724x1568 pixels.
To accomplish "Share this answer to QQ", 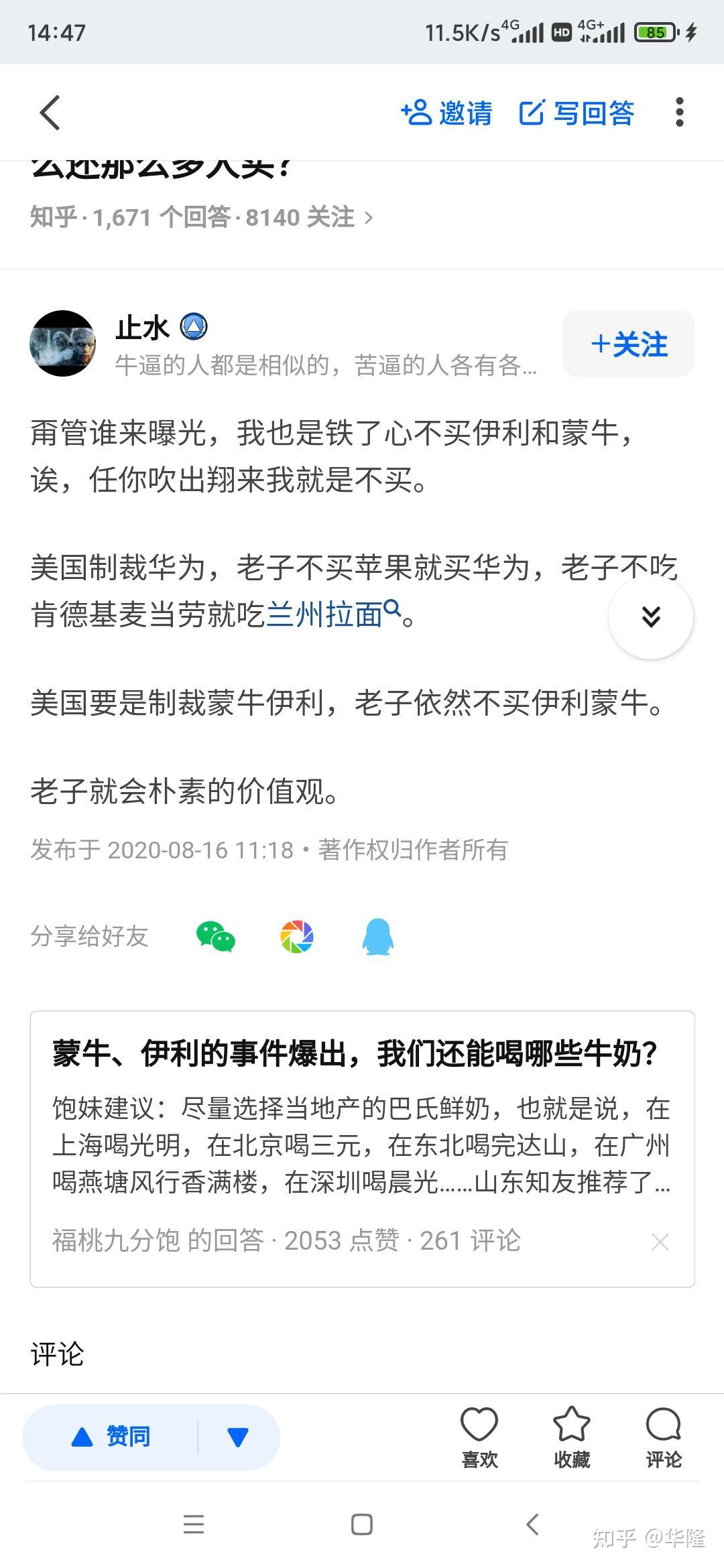I will point(378,936).
